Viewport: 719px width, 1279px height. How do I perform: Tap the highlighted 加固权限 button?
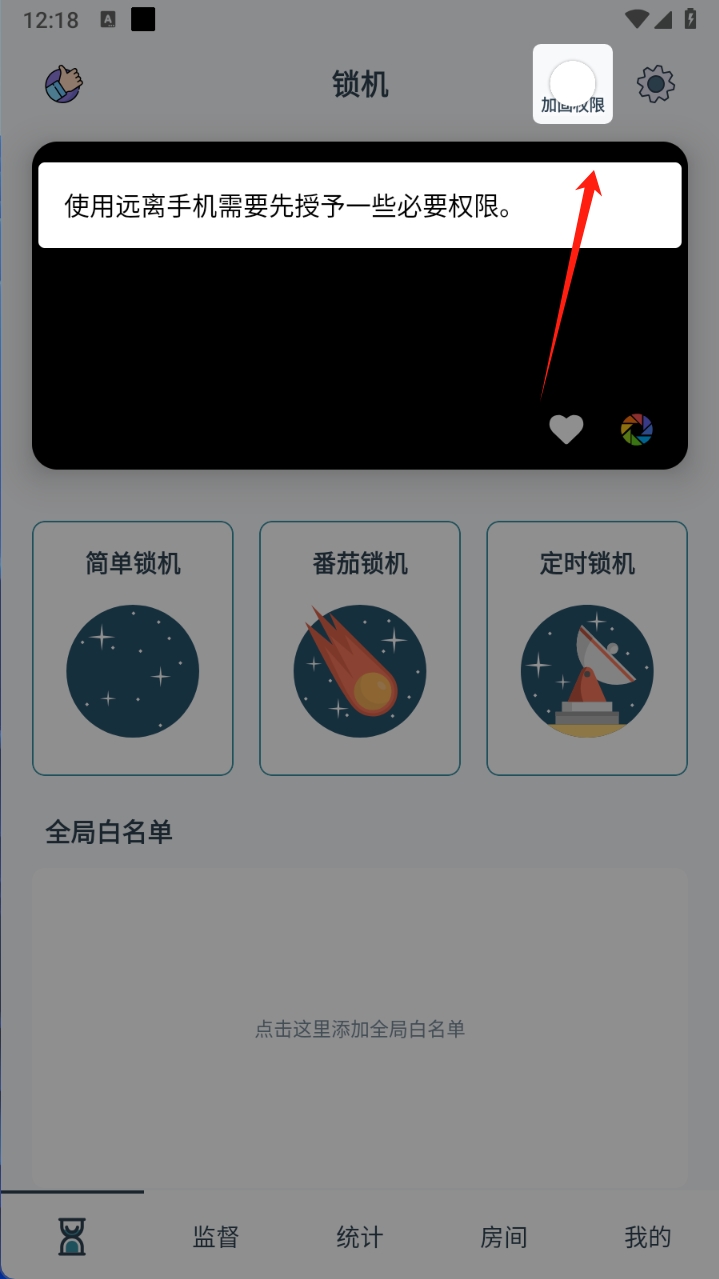click(573, 84)
